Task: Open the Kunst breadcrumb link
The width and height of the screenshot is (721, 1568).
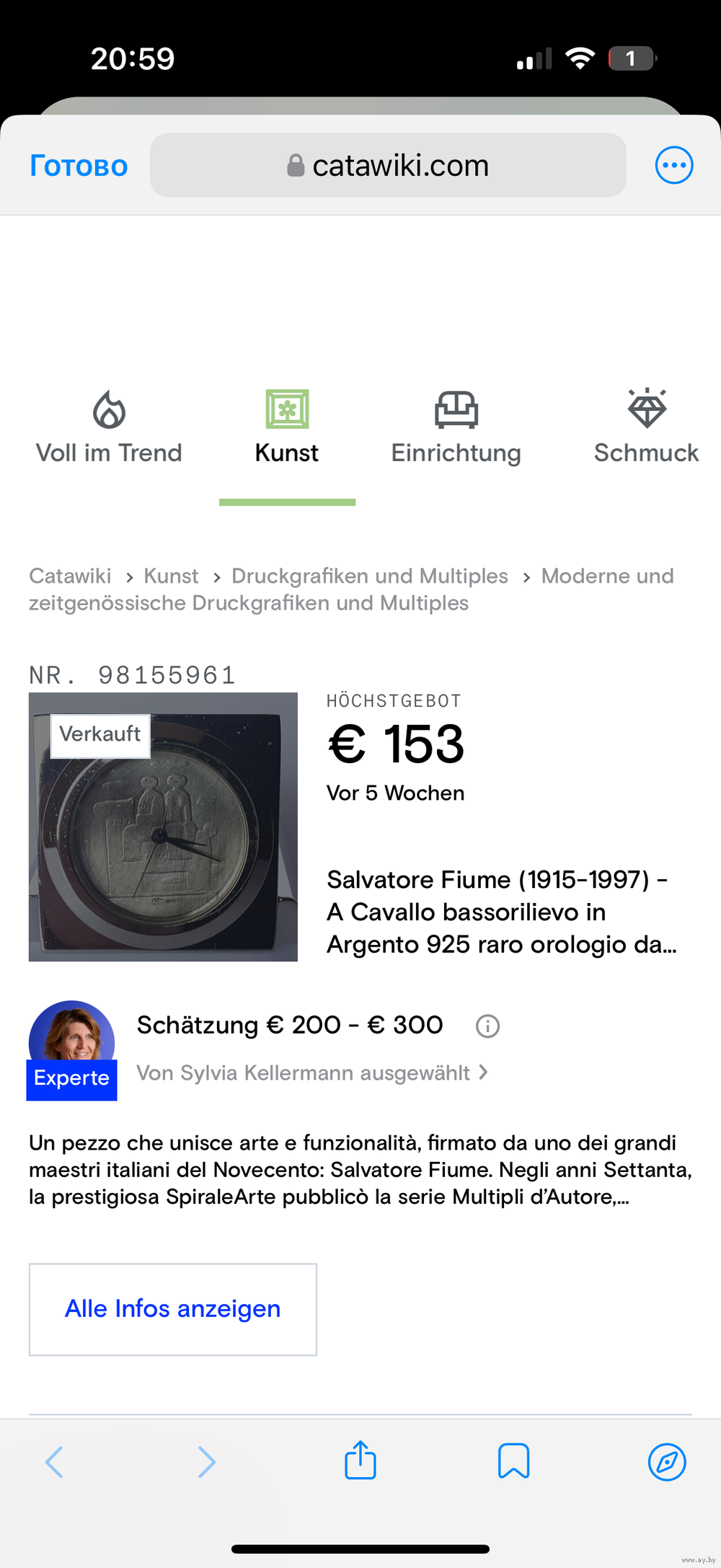Action: coord(171,576)
